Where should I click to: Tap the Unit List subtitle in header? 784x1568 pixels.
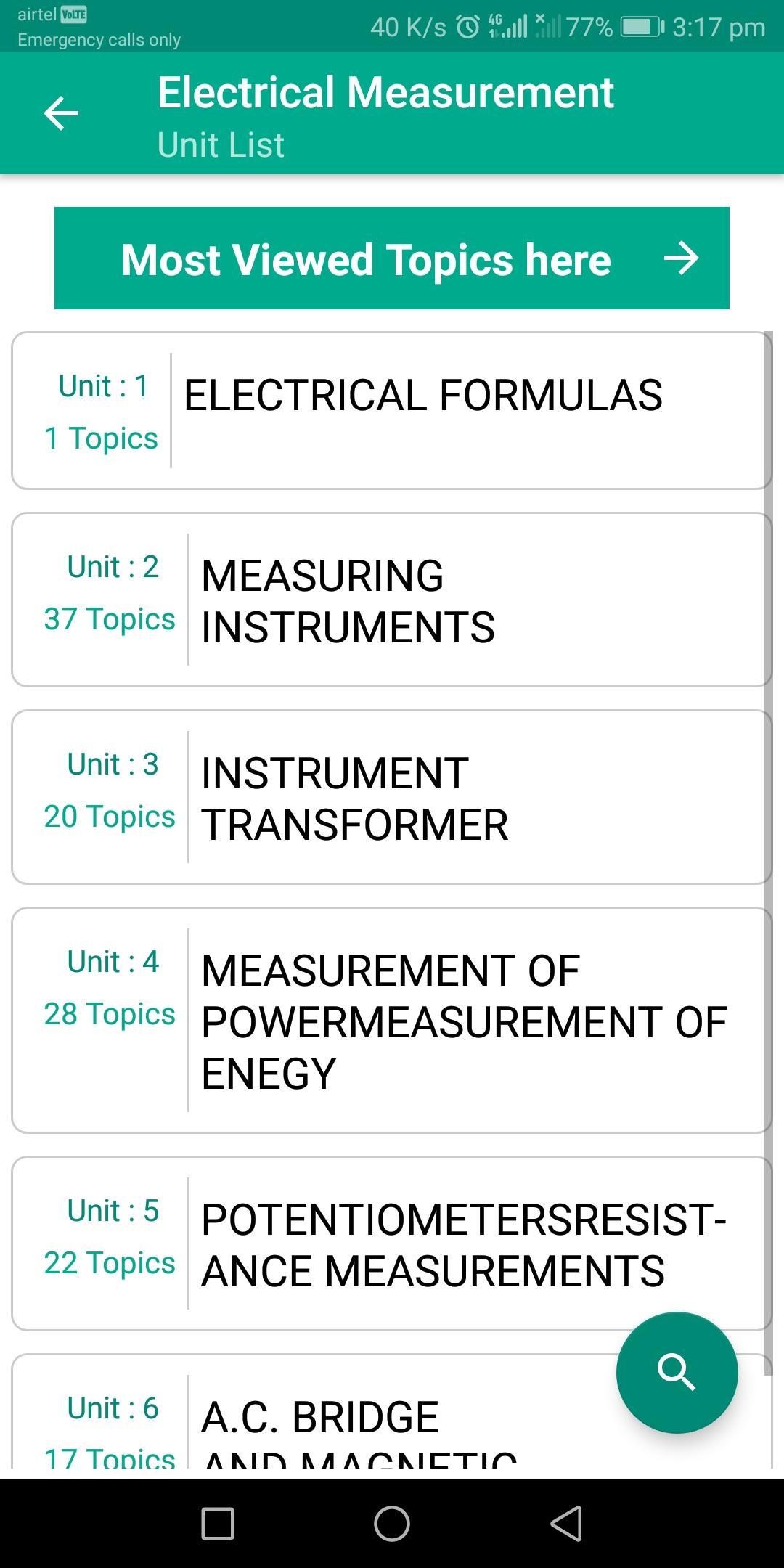(221, 144)
